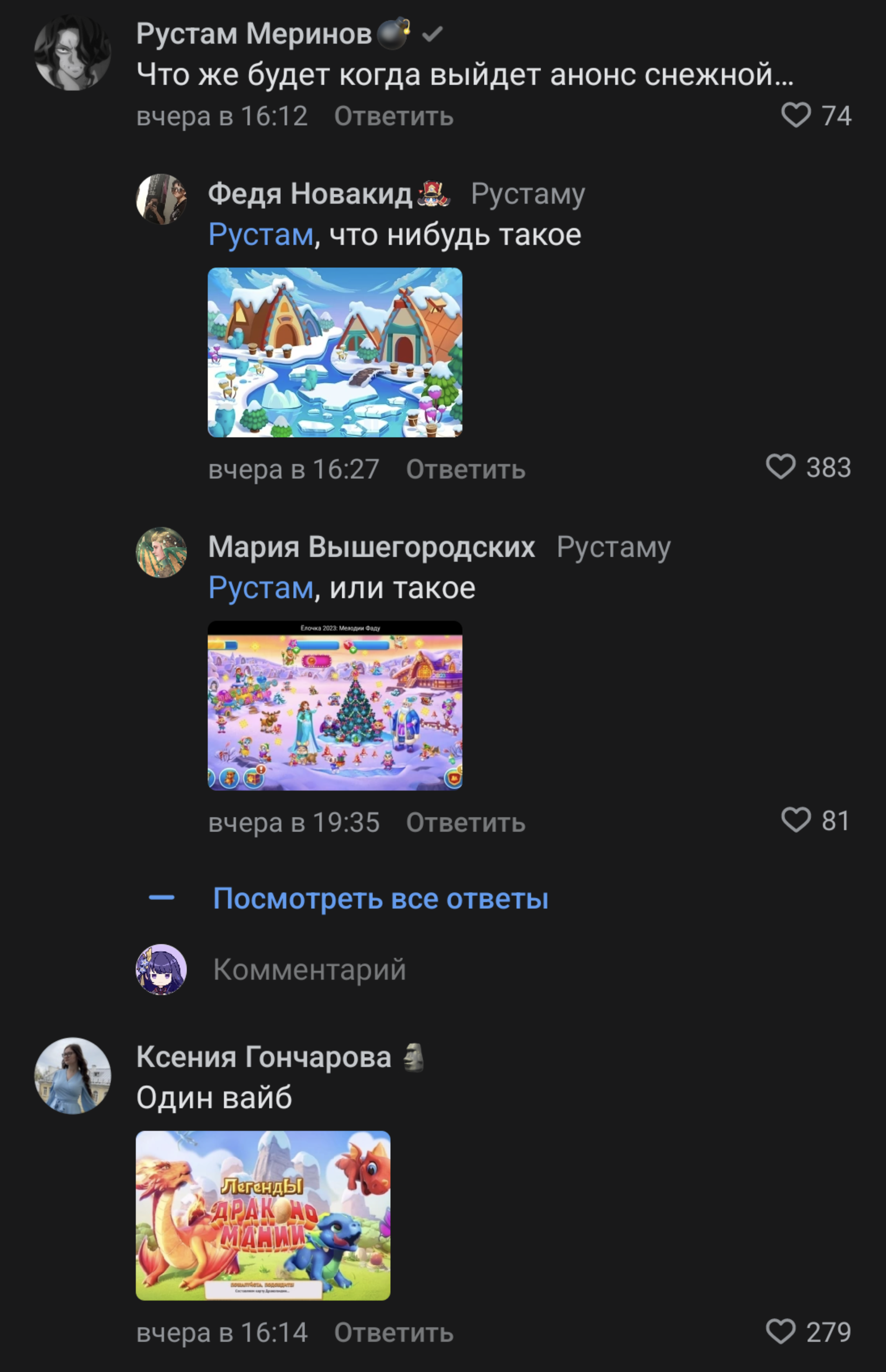
Task: Open Мария Вышегородских's profile
Action: 371,546
